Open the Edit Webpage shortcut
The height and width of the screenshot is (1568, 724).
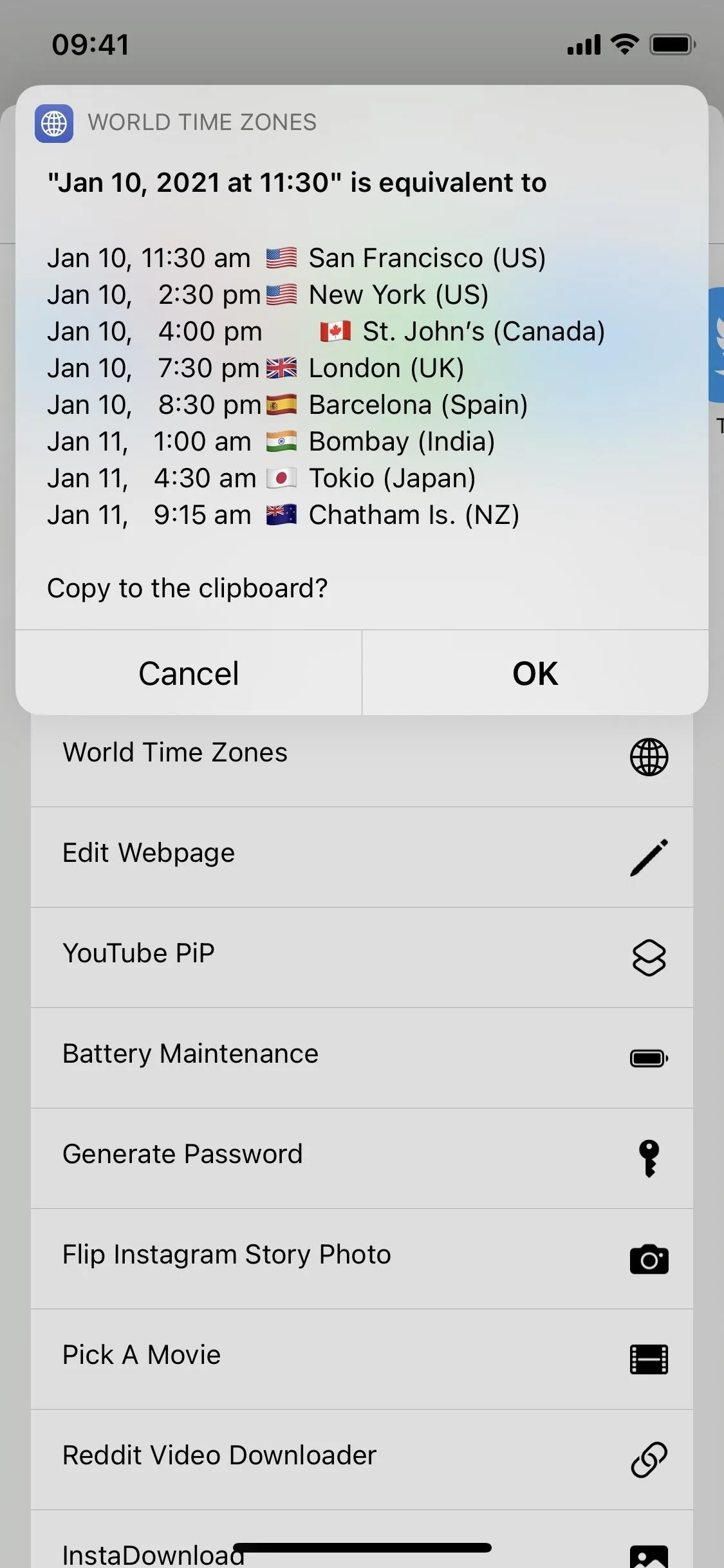tap(362, 857)
